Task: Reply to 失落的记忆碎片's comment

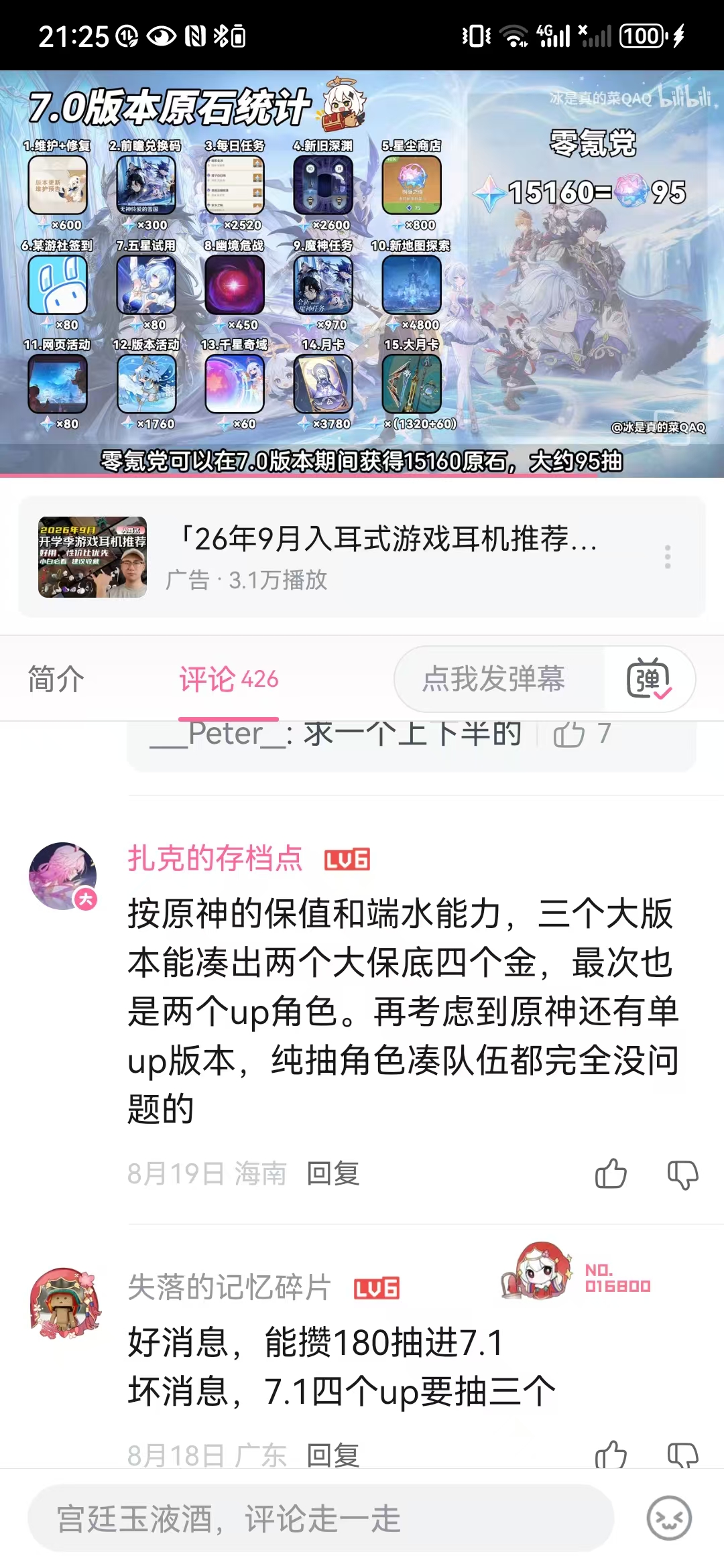Action: pyautogui.click(x=333, y=1454)
